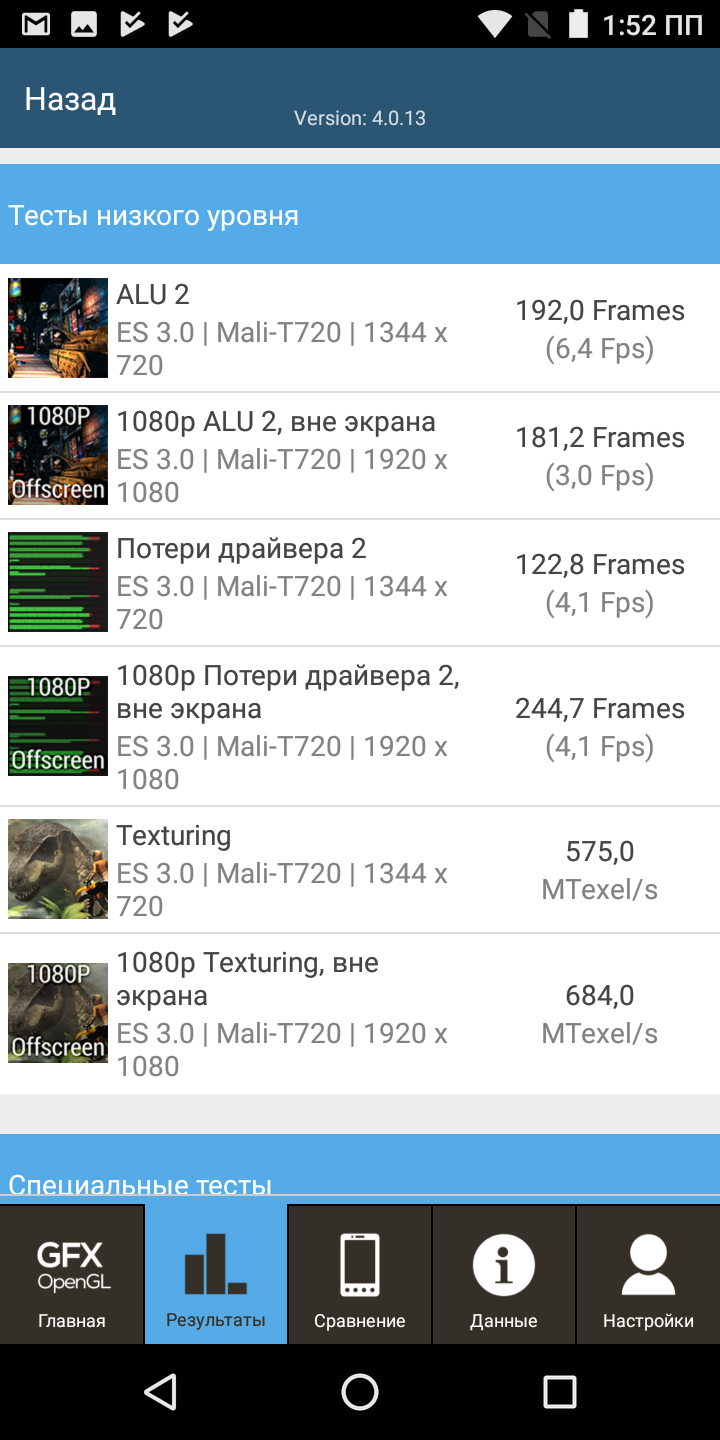
Task: Switch to the Настройки tab
Action: click(648, 1275)
